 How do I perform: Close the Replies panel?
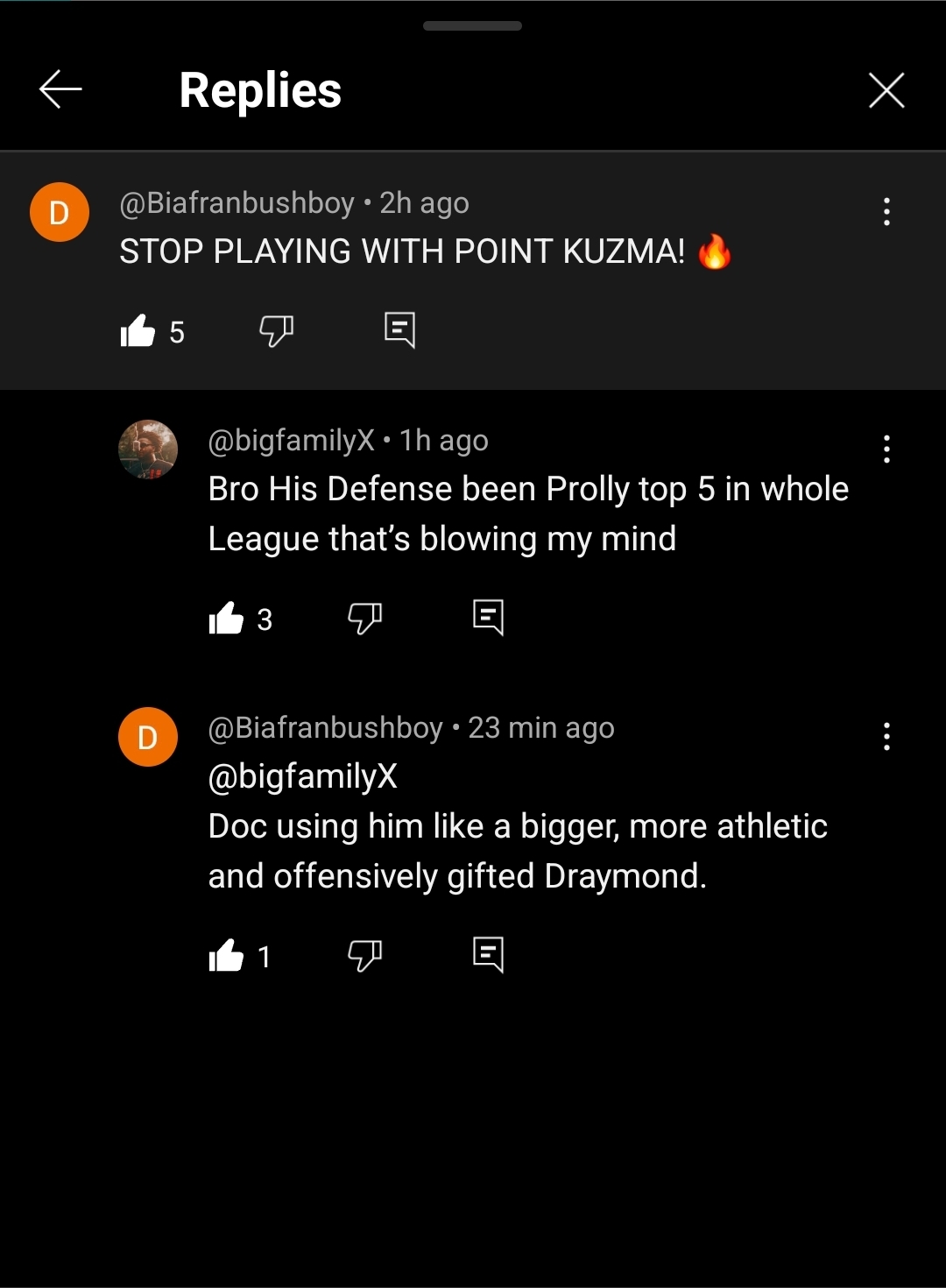pos(886,90)
